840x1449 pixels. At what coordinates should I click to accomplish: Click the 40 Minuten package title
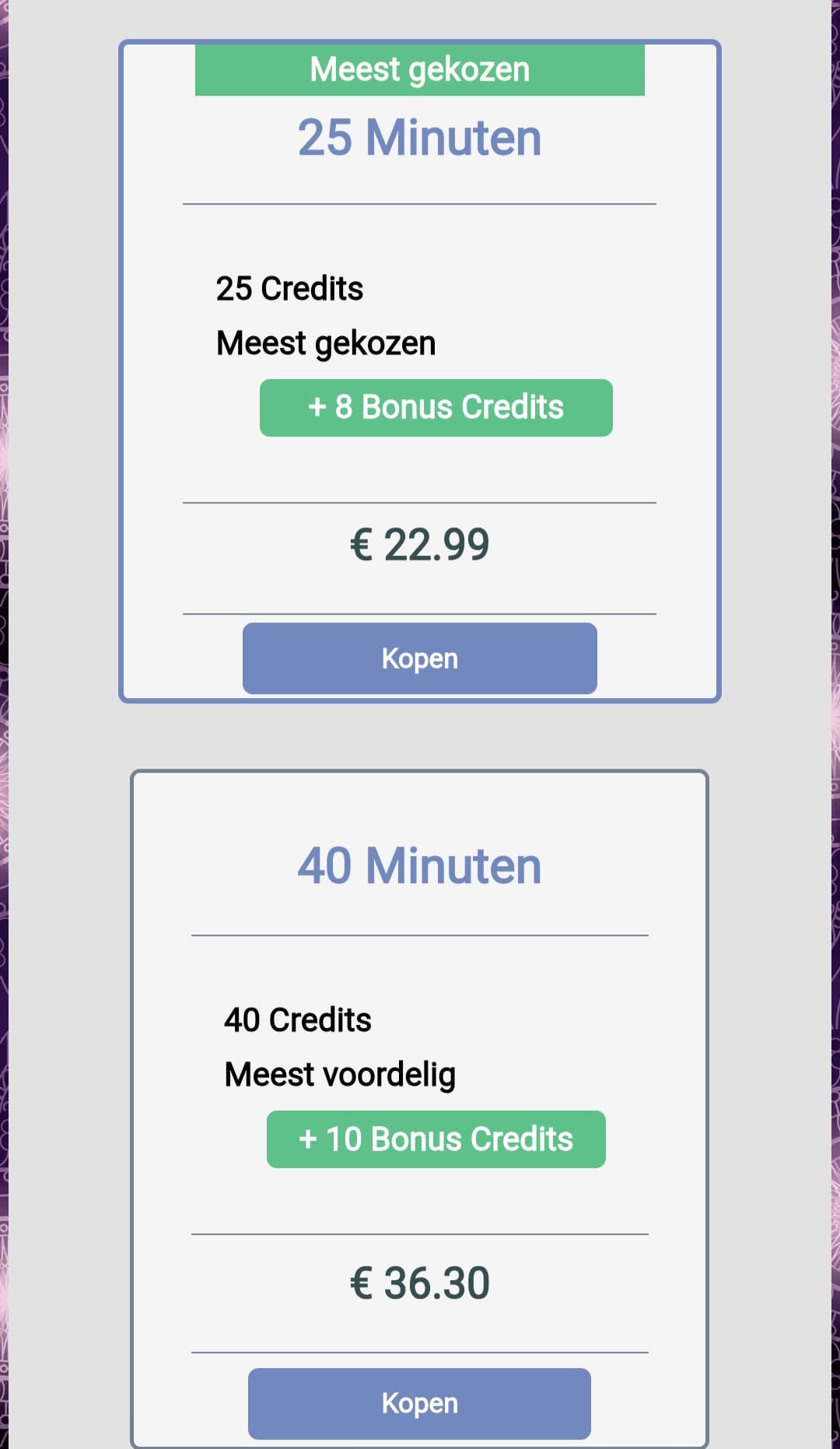coord(419,864)
